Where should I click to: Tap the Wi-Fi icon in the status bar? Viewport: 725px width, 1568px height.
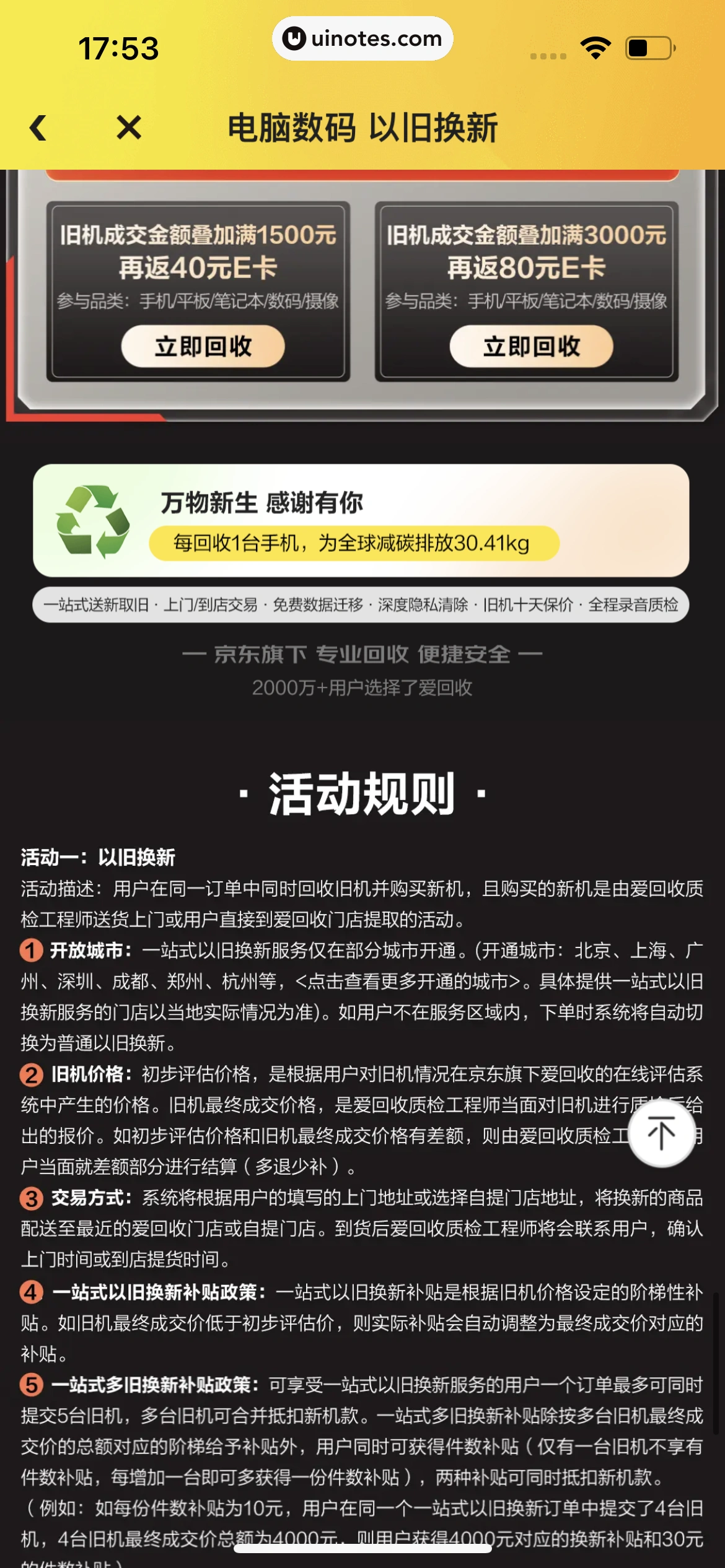(595, 46)
